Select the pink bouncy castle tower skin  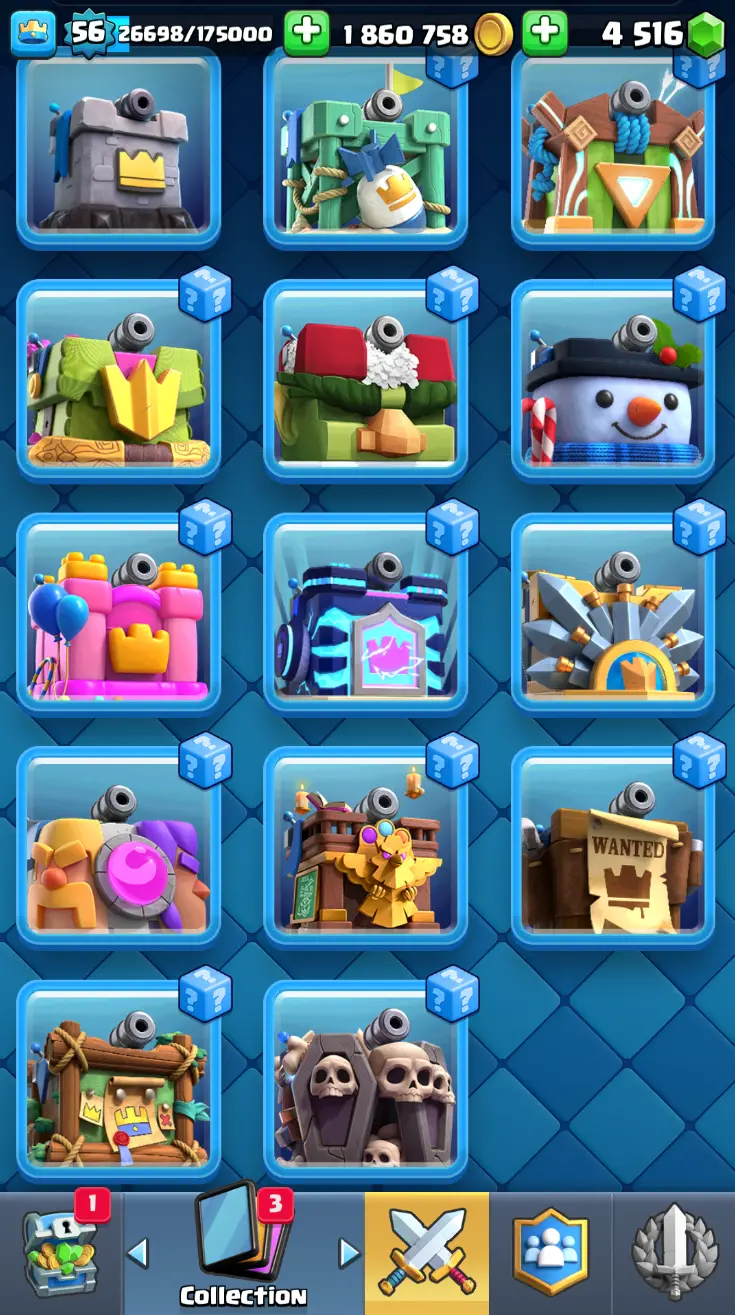point(118,613)
